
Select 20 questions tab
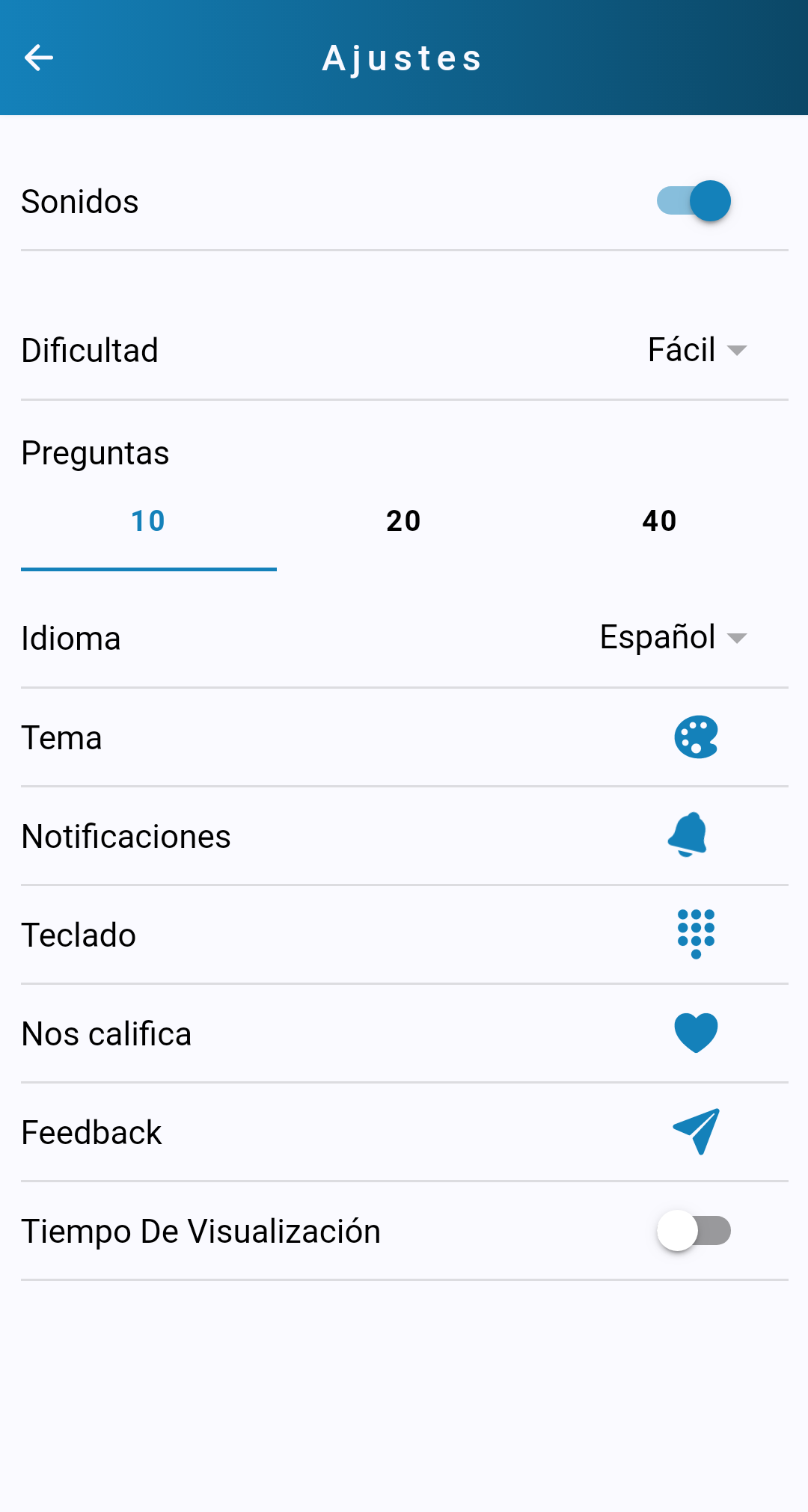click(x=404, y=521)
